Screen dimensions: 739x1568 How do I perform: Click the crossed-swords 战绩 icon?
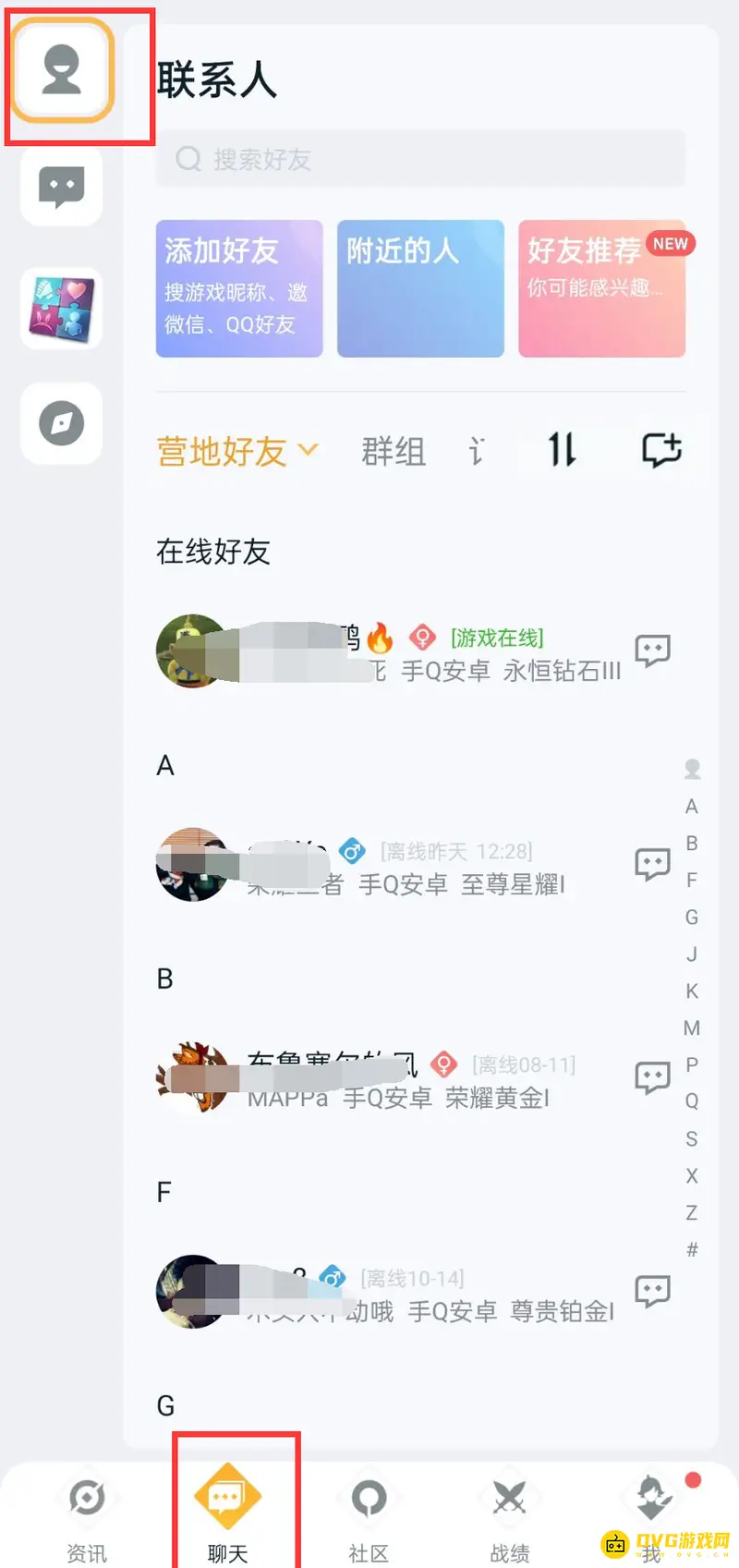point(509,1500)
